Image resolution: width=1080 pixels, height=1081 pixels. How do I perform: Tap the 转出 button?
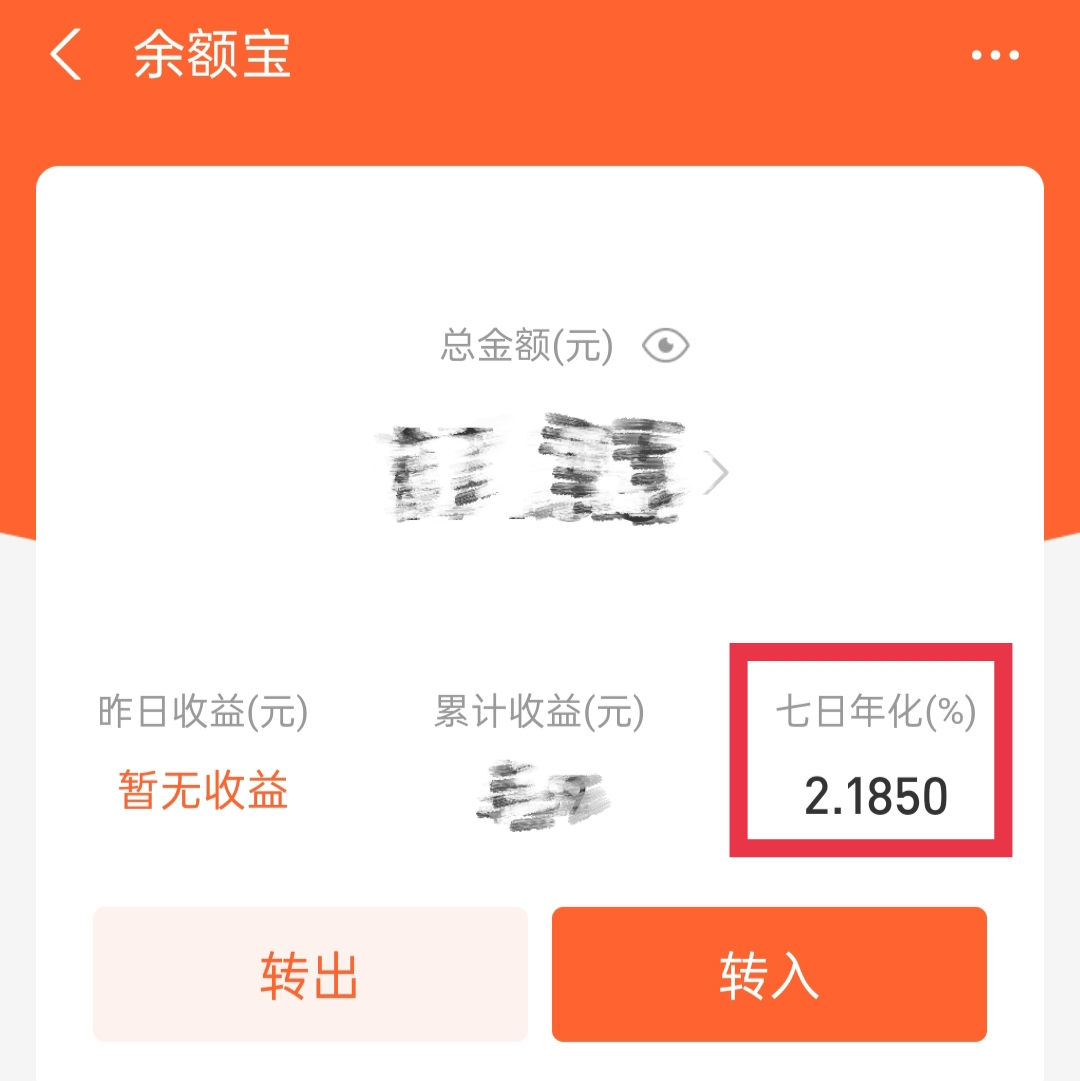point(310,974)
